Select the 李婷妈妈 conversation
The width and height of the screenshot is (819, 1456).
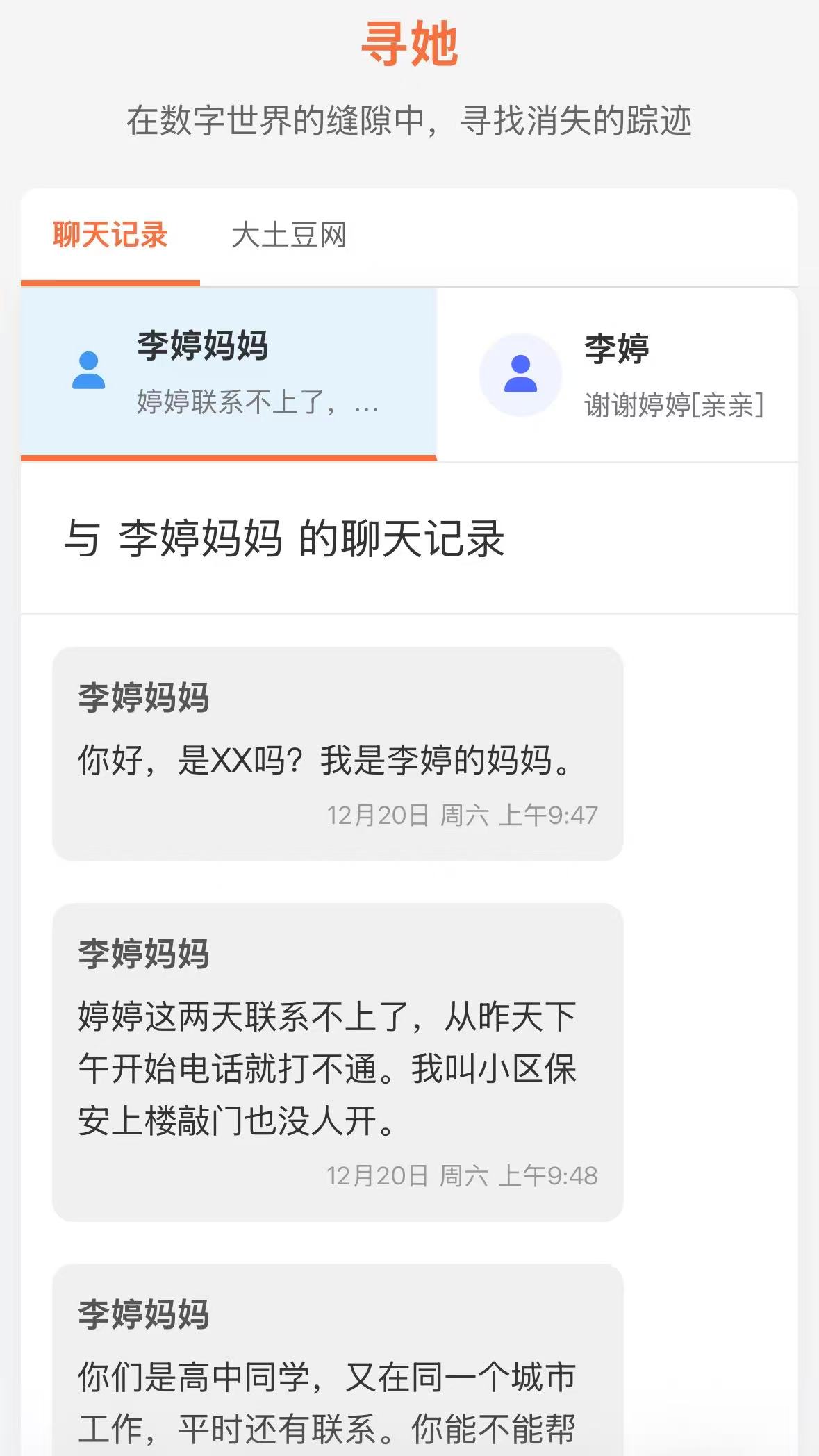point(228,374)
